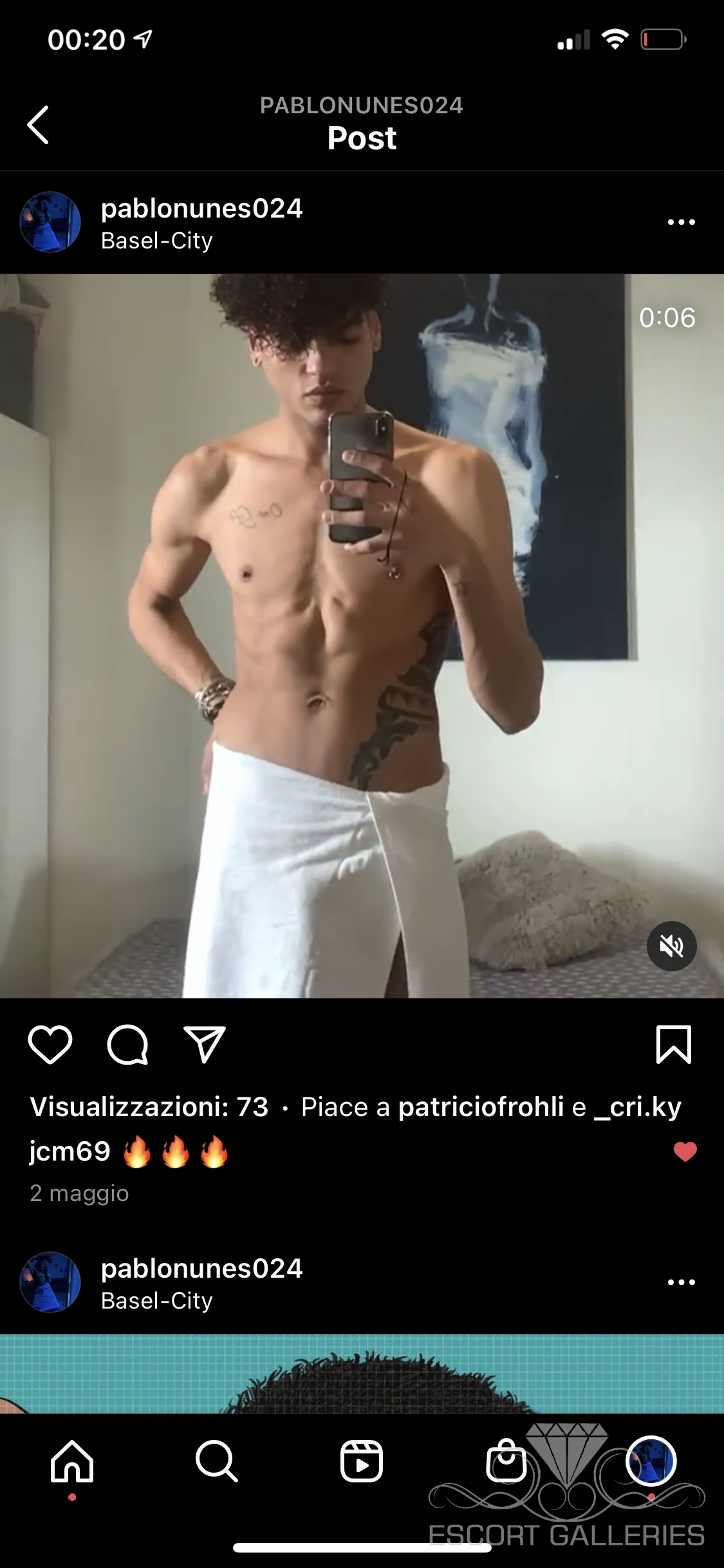Open _cri.ky's profile from likes
This screenshot has width=724, height=1568.
[637, 1107]
